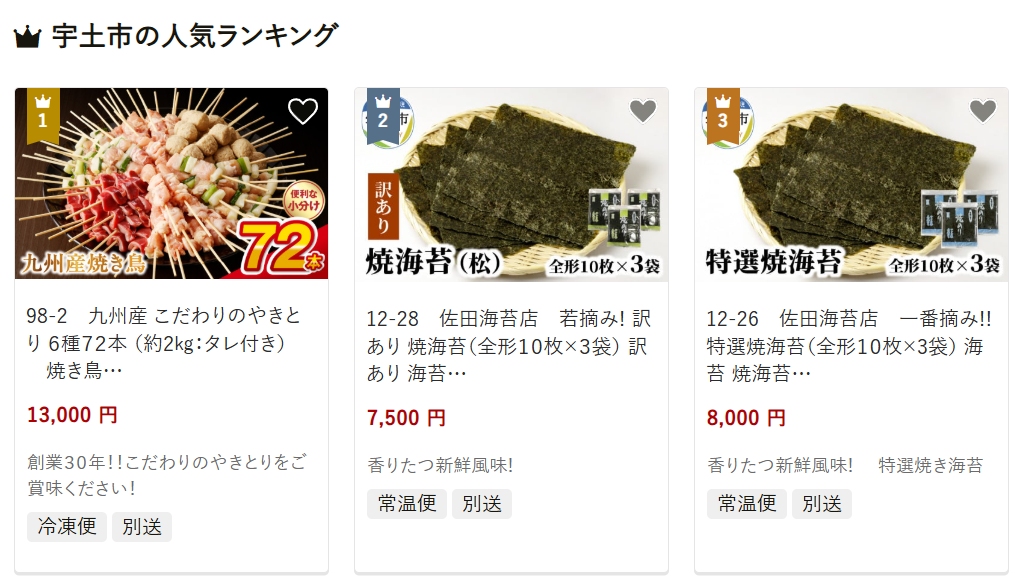
Task: Favorite the 特選焼海苔 item
Action: 982,111
